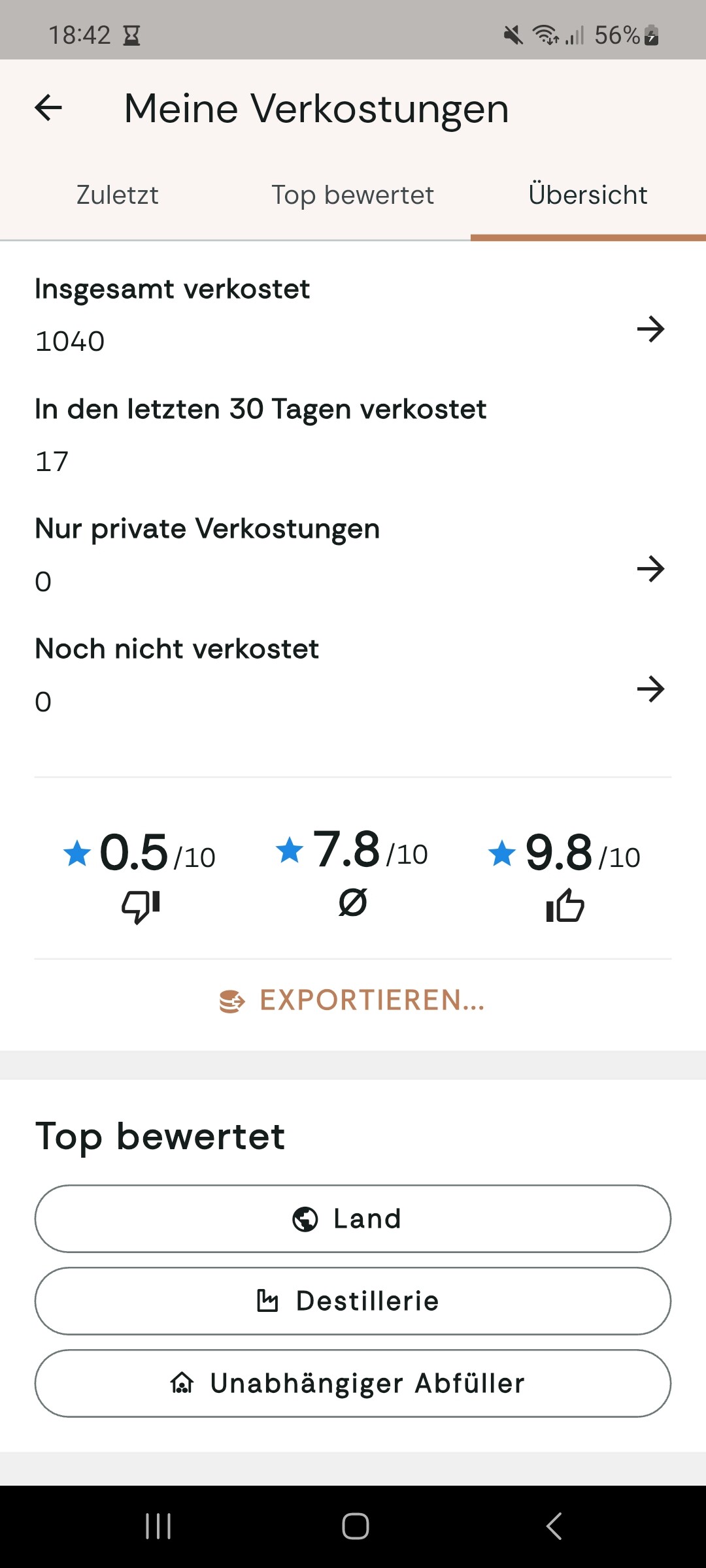Viewport: 706px width, 1568px height.
Task: Show top rated by Land
Action: click(x=353, y=1218)
